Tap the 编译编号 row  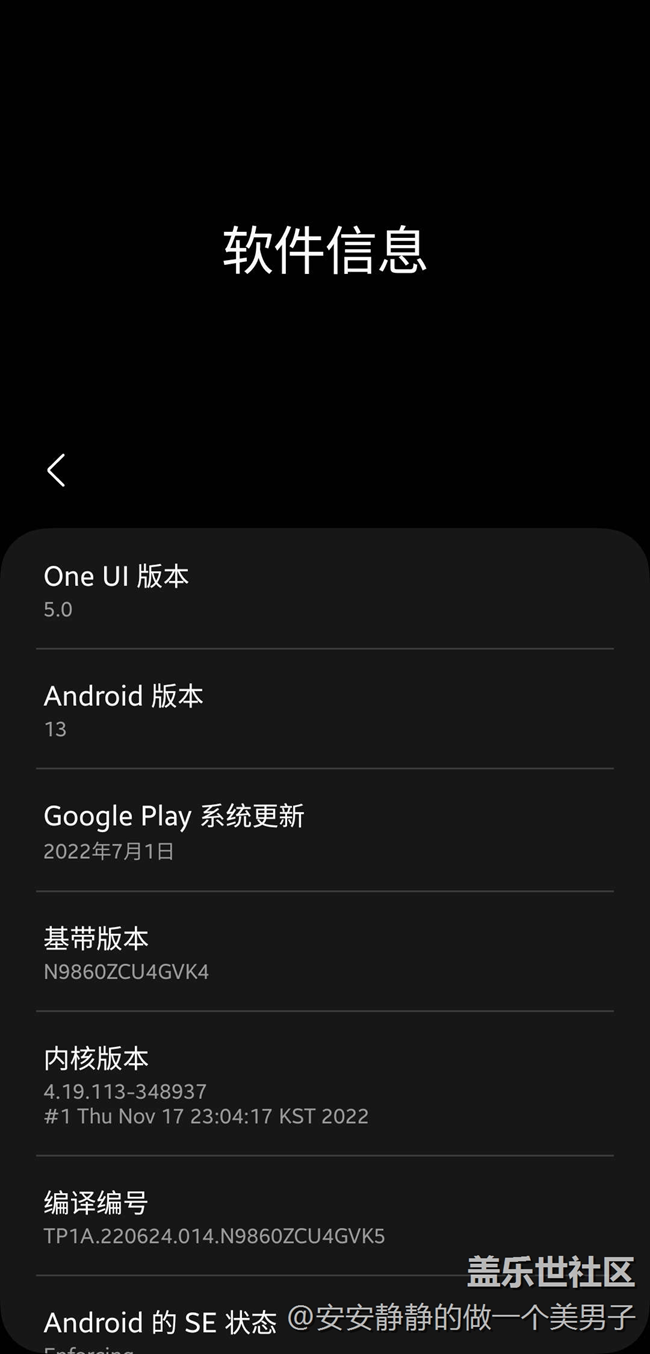(x=324, y=1217)
